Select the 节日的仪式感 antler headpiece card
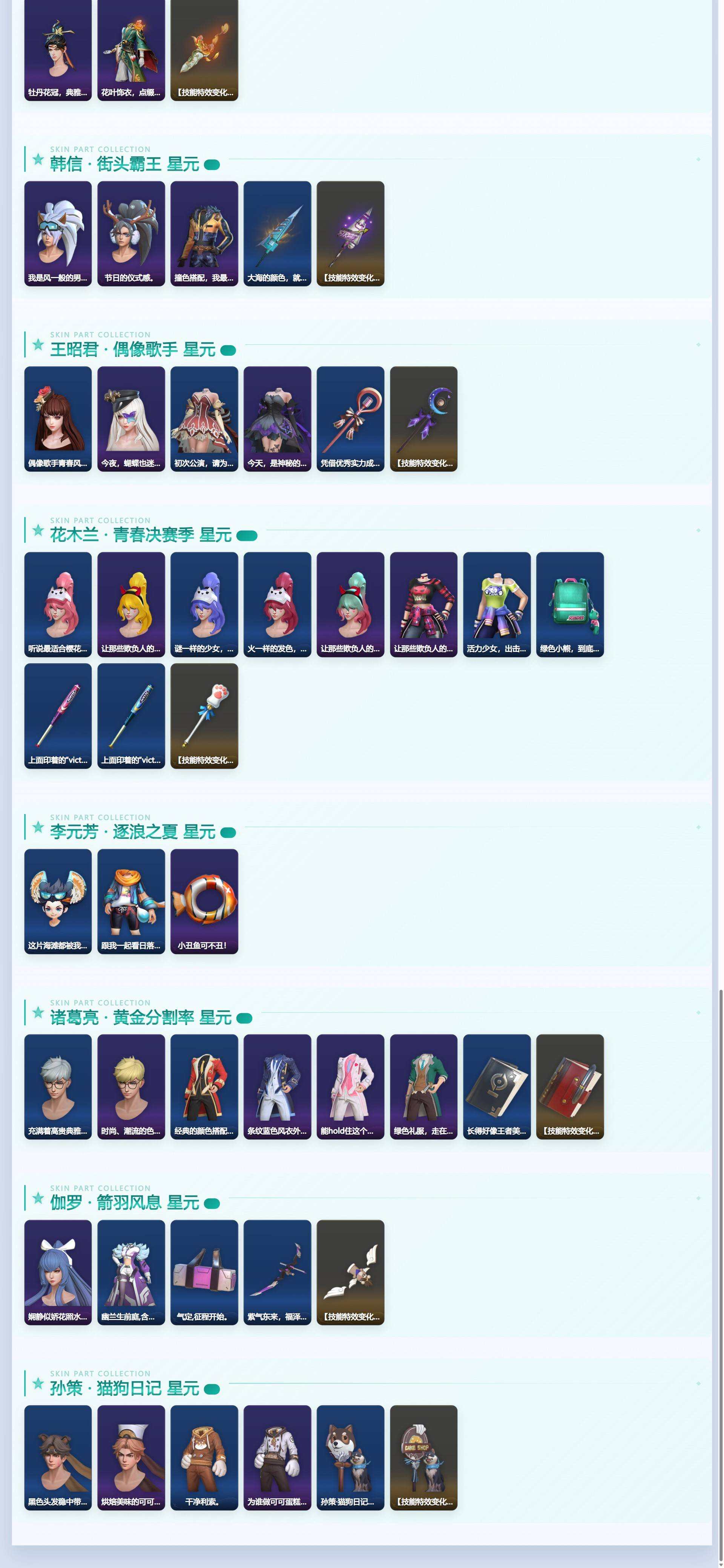The width and height of the screenshot is (724, 1568). coord(131,234)
